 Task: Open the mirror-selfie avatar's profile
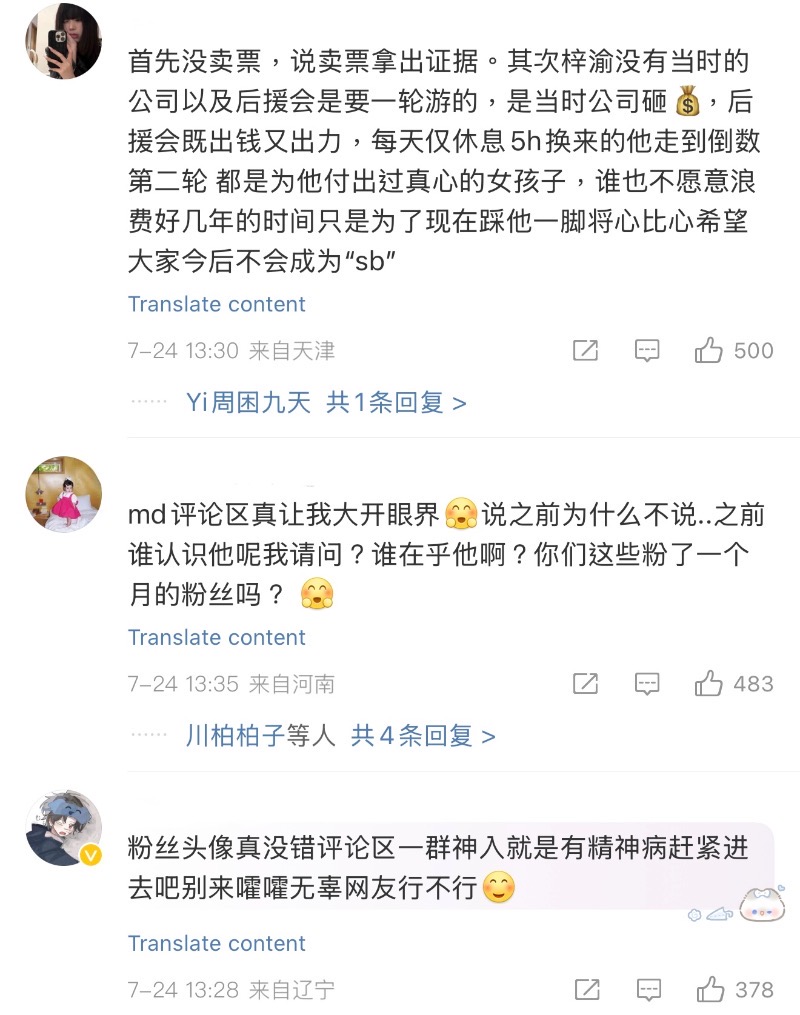click(63, 40)
